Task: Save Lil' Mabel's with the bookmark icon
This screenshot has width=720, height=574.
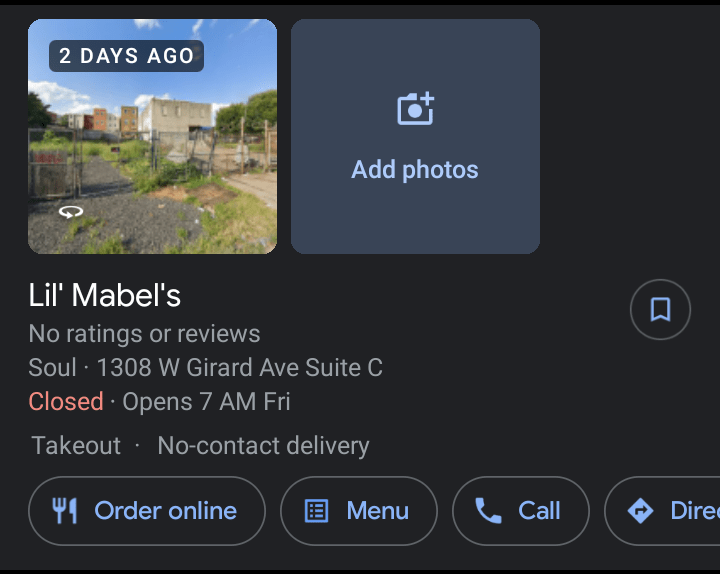Action: [660, 309]
